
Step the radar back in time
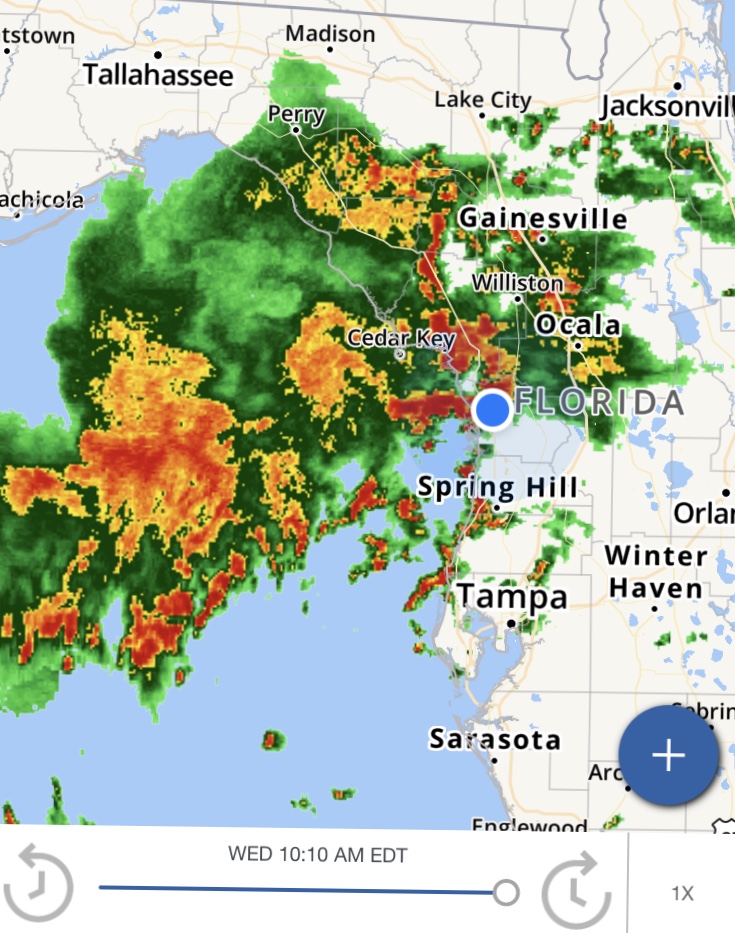pos(38,884)
